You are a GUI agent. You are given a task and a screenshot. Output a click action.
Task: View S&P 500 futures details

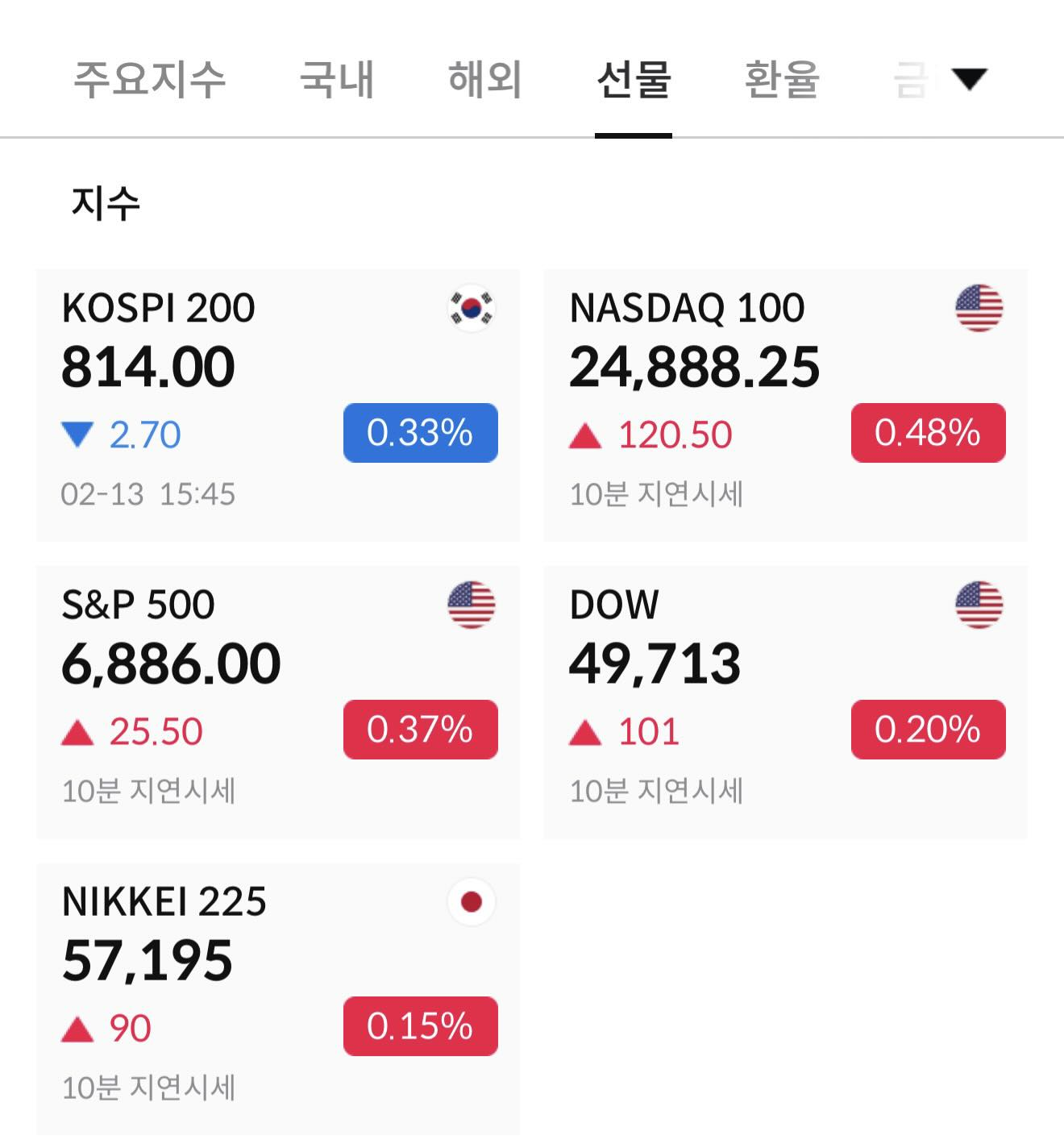tap(278, 702)
